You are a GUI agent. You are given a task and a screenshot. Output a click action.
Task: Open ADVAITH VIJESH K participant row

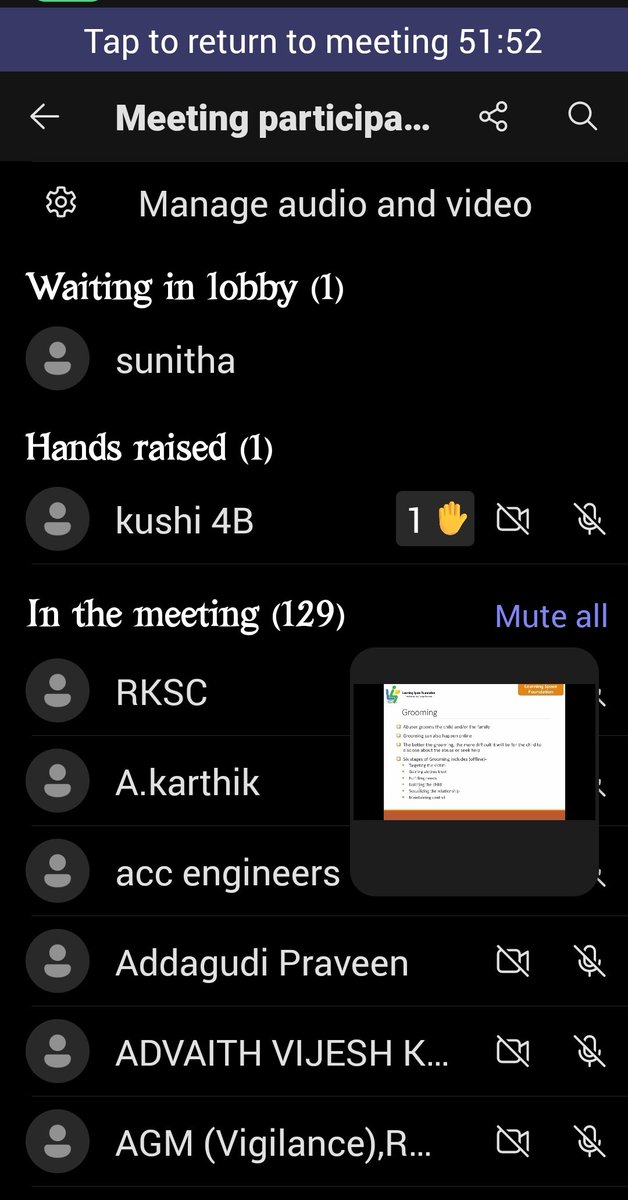pyautogui.click(x=314, y=1053)
